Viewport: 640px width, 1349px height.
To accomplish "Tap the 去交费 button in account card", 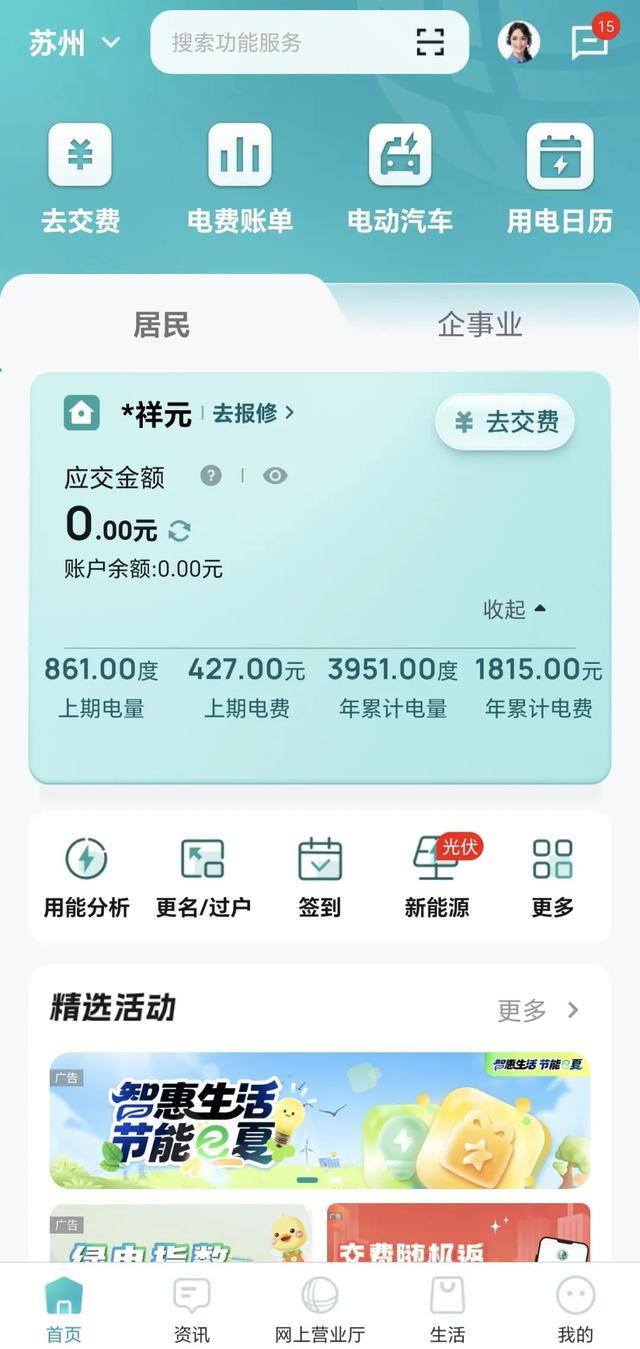I will pyautogui.click(x=505, y=422).
